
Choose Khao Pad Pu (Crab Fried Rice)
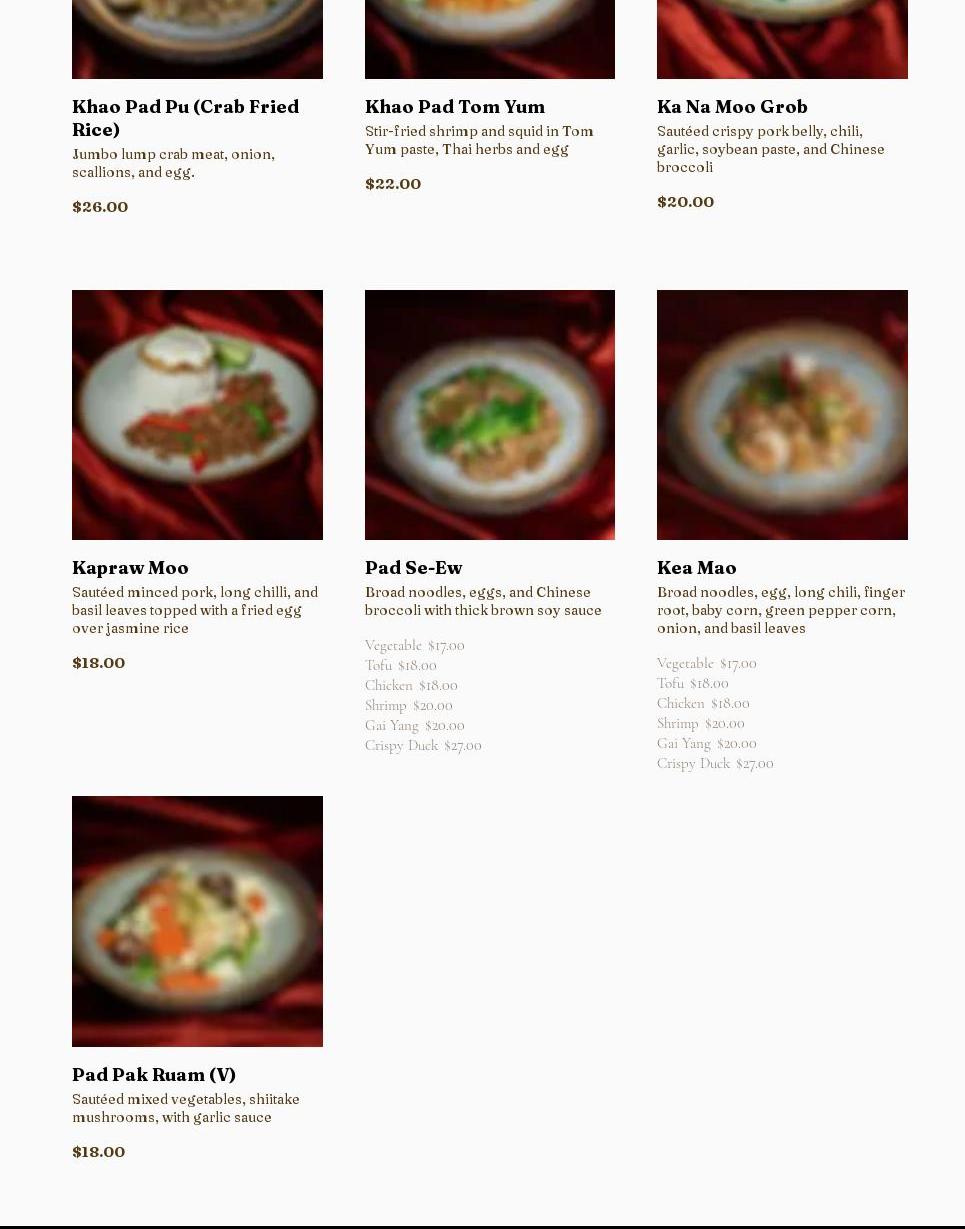pos(185,117)
